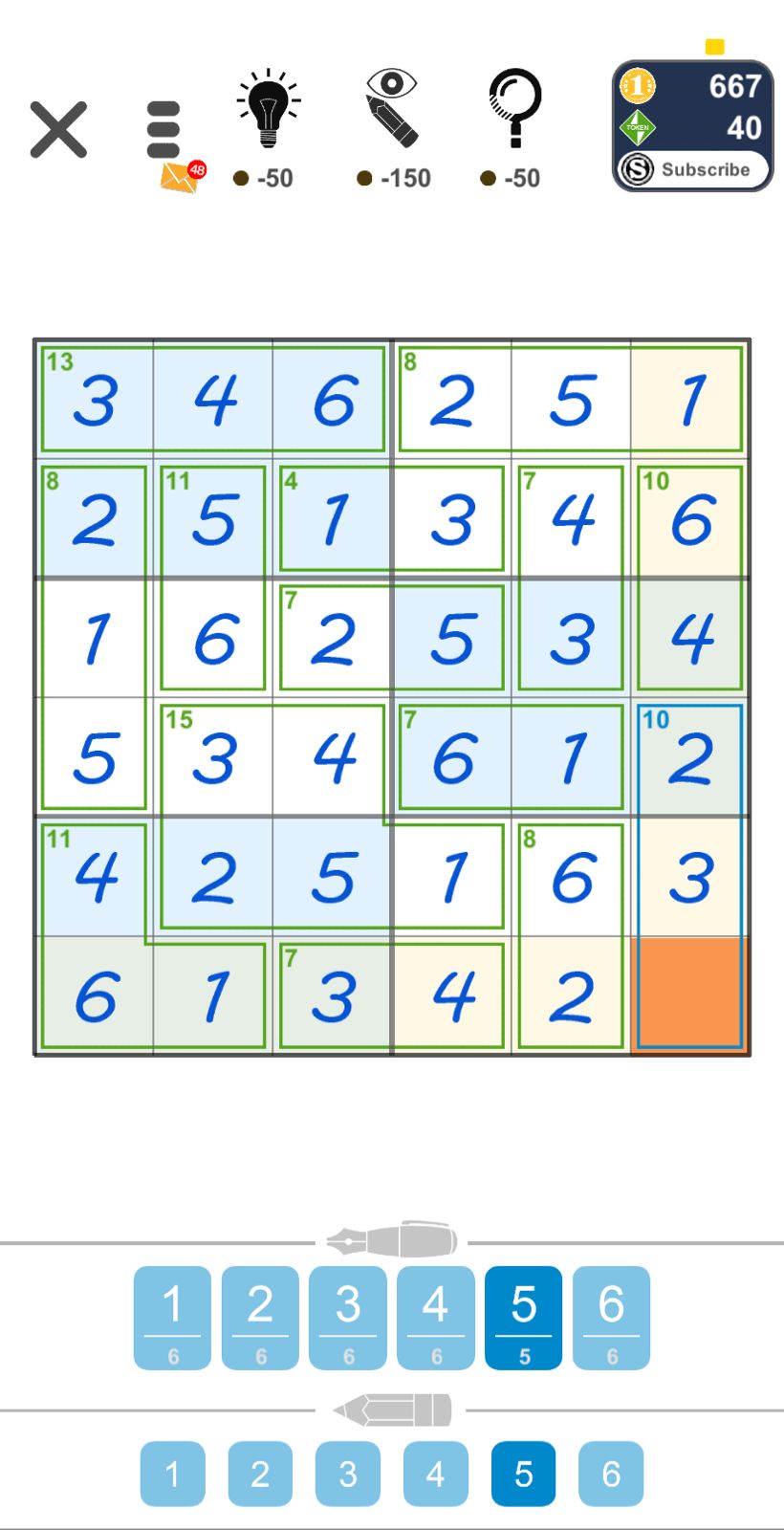The image size is (784, 1530).
Task: Add pencil note 1
Action: [172, 1474]
